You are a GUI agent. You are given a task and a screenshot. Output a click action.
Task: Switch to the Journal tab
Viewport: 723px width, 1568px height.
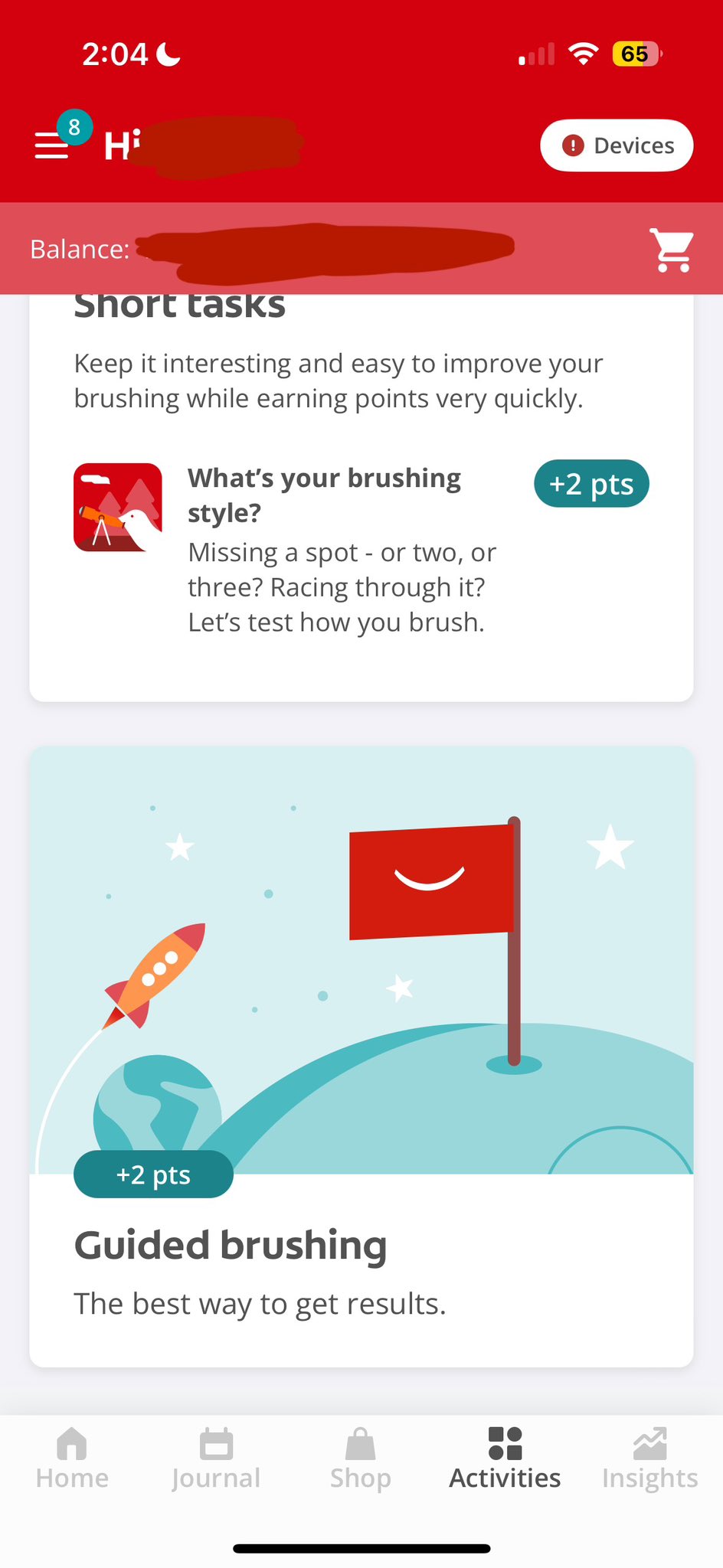(x=216, y=1459)
